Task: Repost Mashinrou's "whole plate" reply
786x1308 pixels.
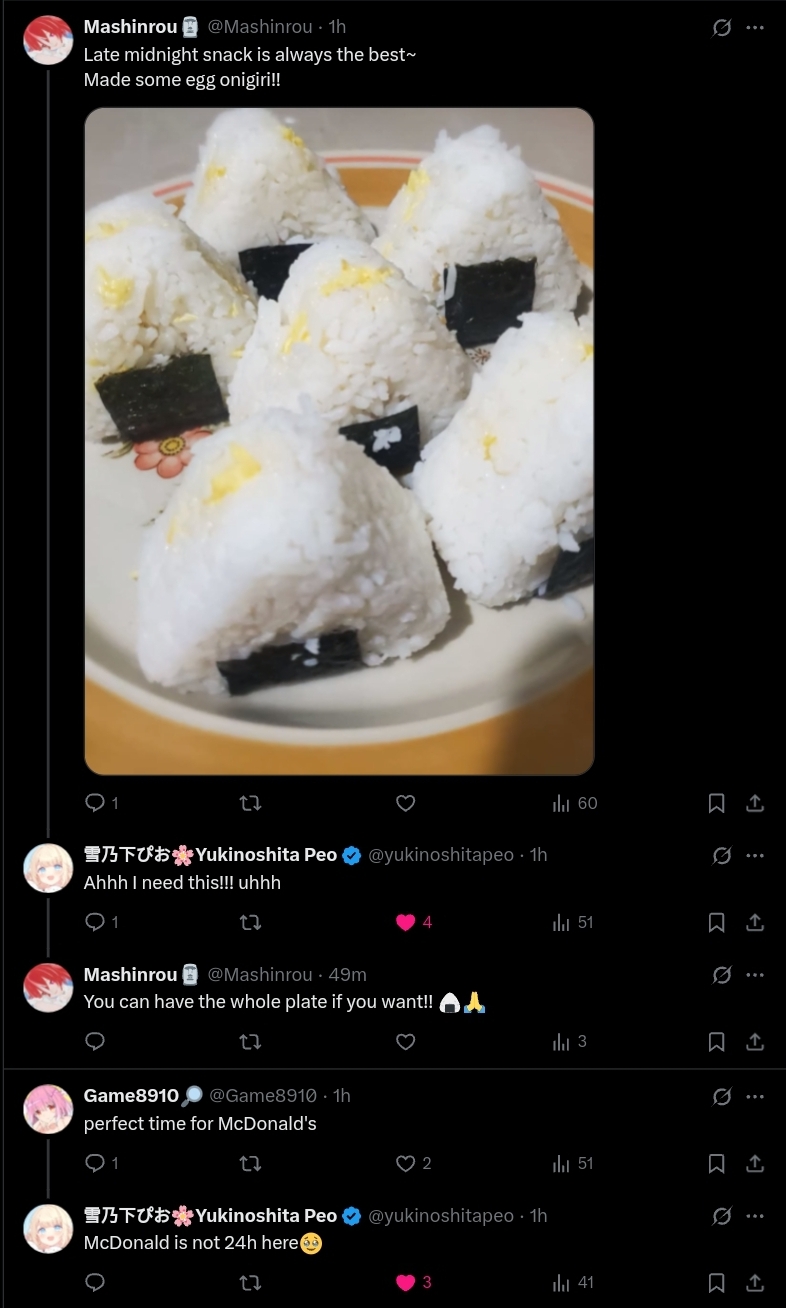Action: (x=251, y=1042)
